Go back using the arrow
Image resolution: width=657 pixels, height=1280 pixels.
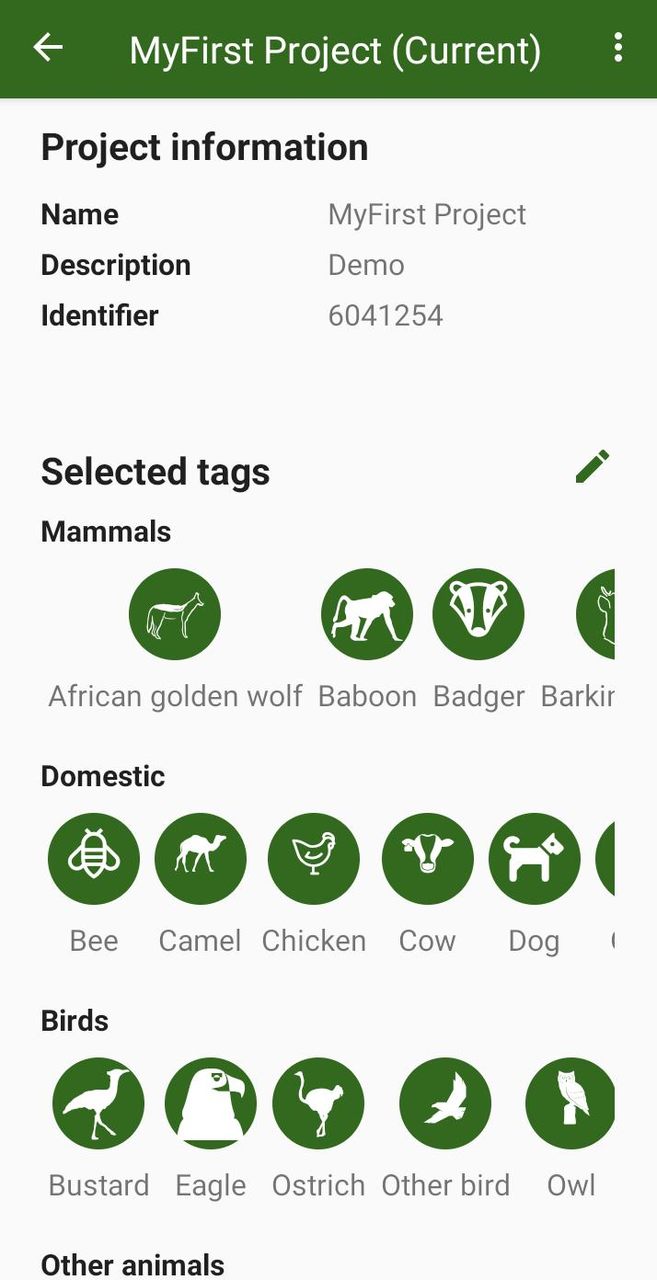48,48
